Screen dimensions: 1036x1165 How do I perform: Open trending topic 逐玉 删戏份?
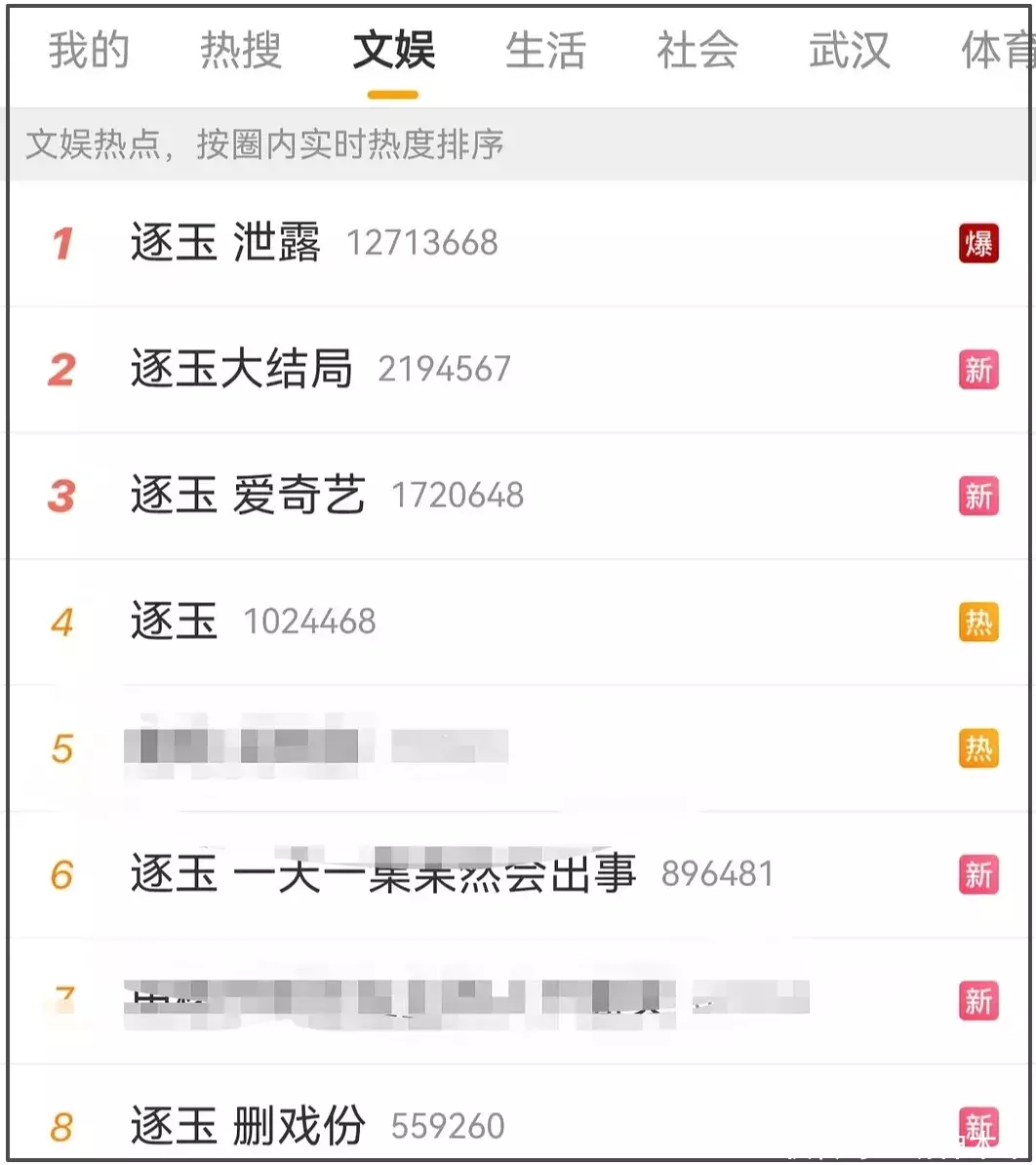pyautogui.click(x=248, y=1126)
